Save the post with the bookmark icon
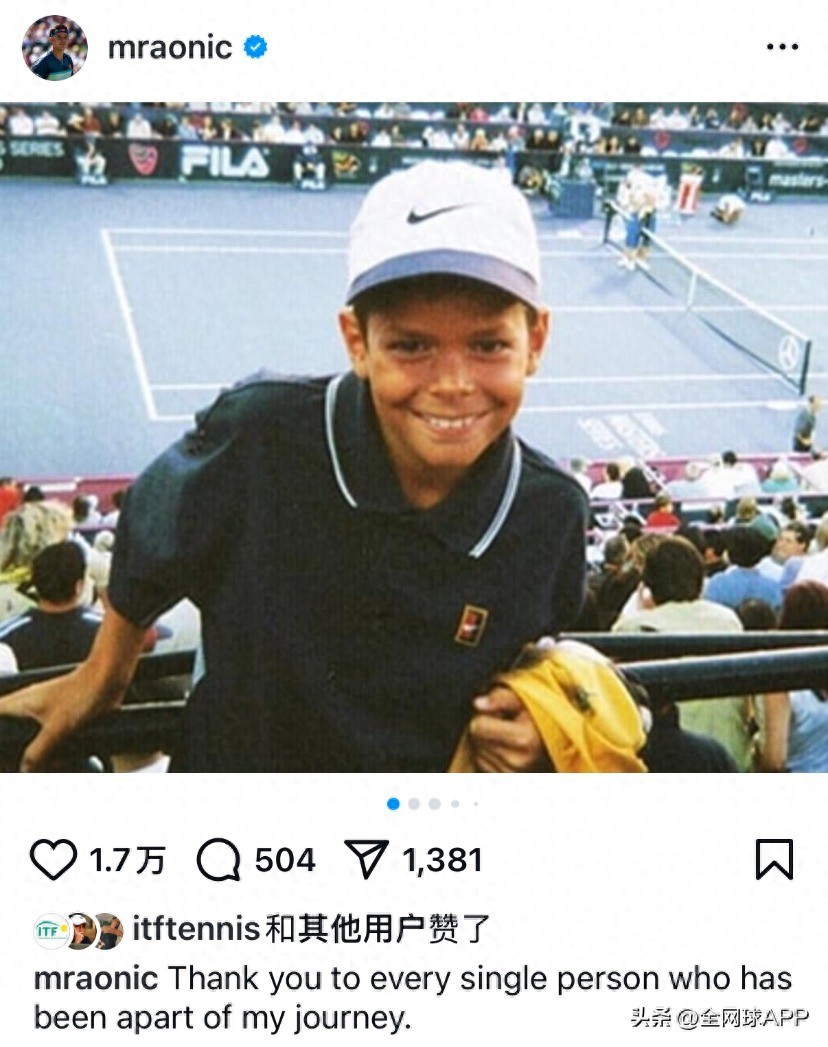 (774, 859)
